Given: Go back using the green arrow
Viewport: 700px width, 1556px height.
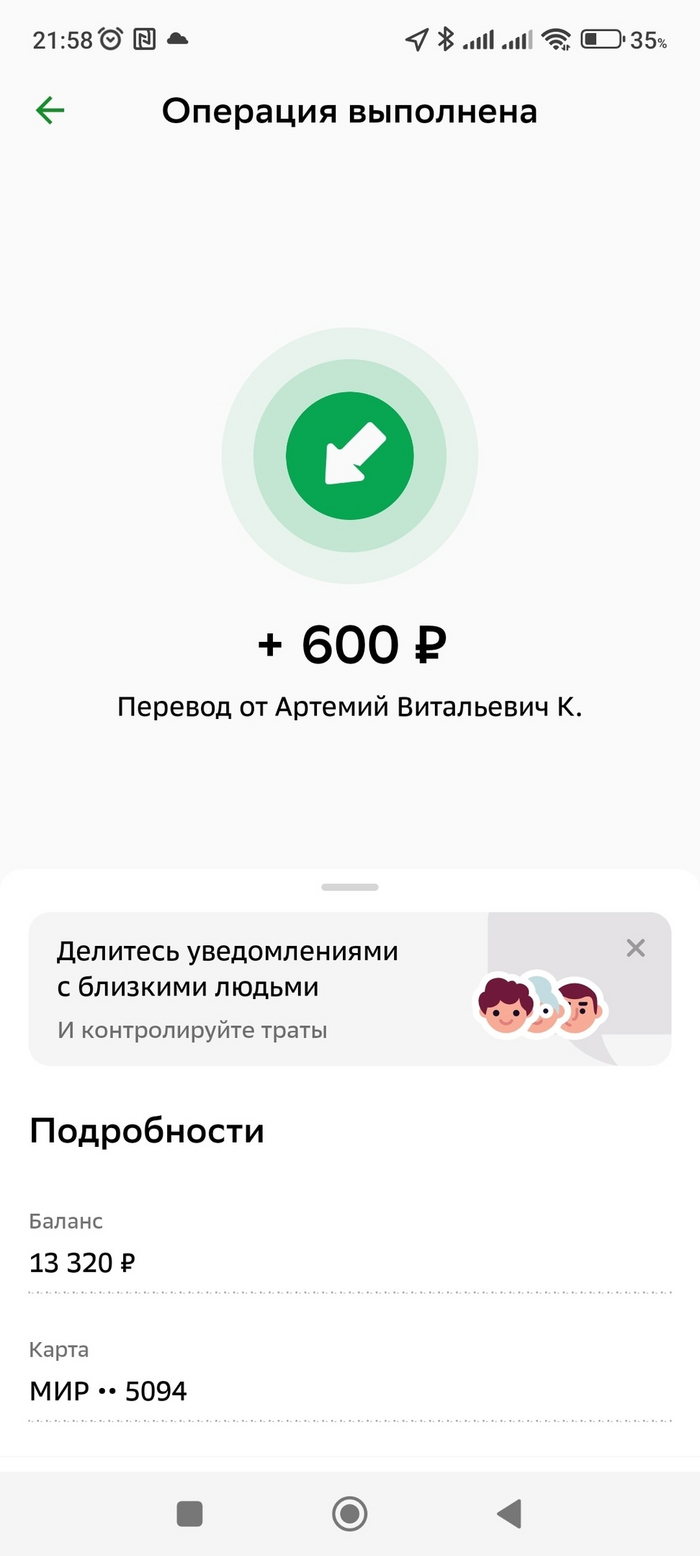Looking at the screenshot, I should pyautogui.click(x=50, y=111).
